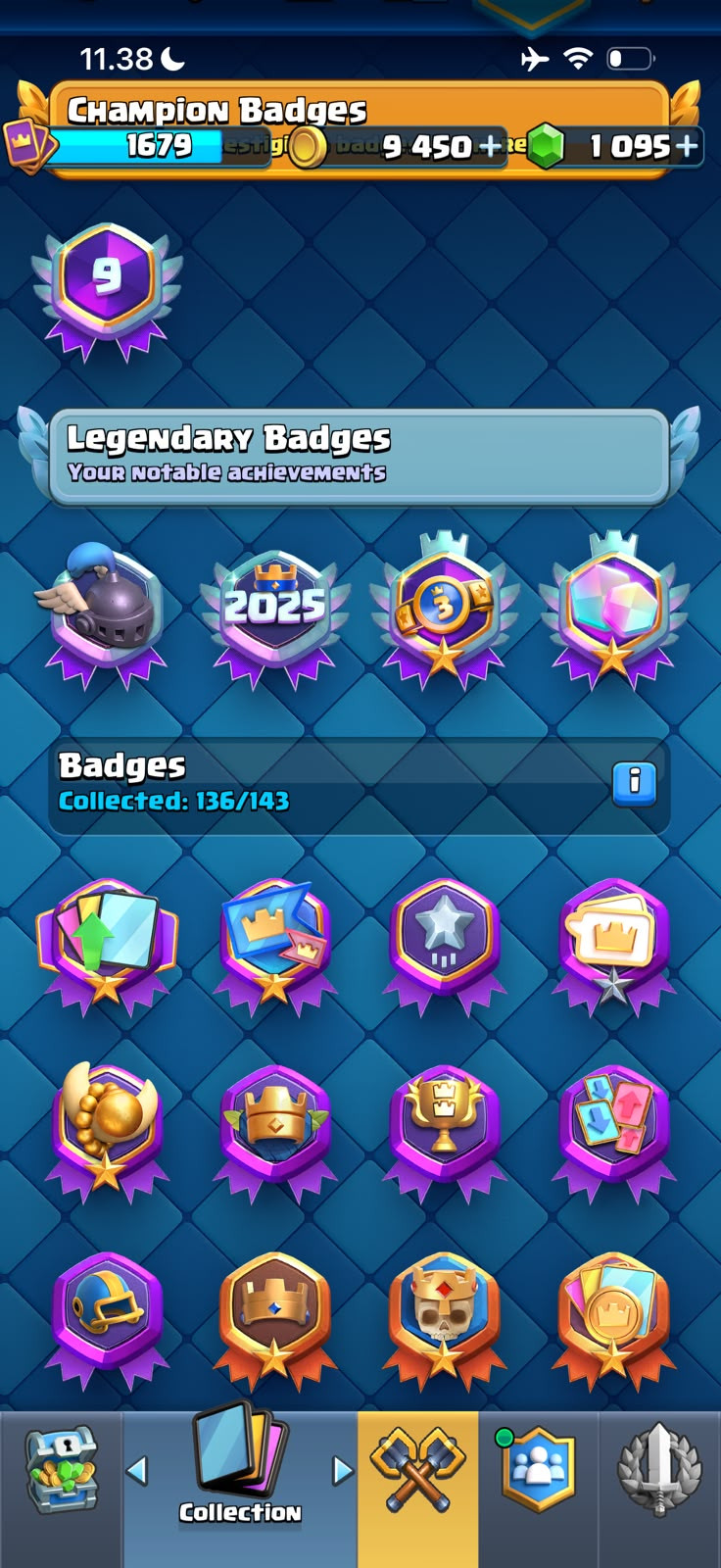Image resolution: width=721 pixels, height=1568 pixels.
Task: Open the clan social tab
Action: click(538, 1467)
